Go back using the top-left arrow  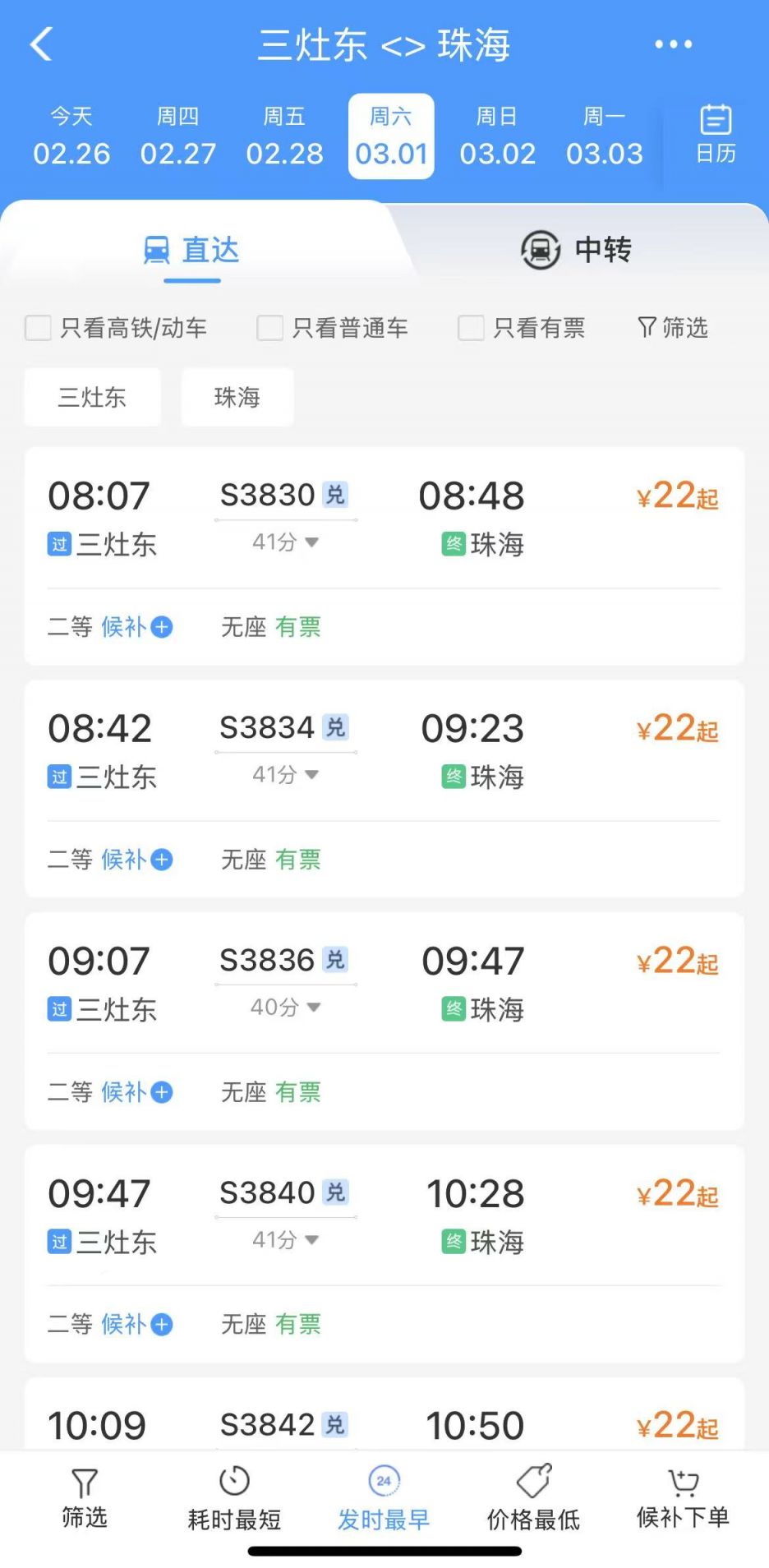(41, 44)
